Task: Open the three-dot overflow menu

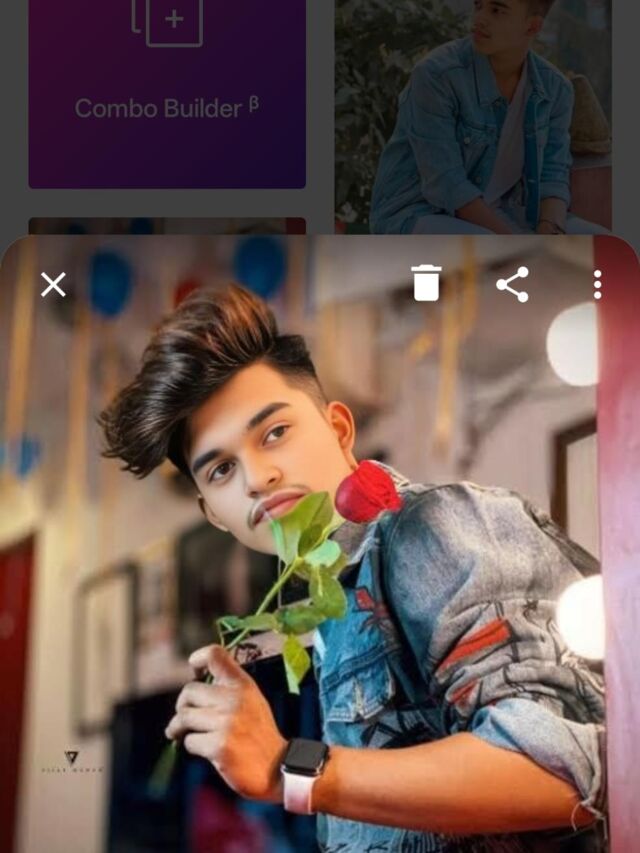Action: [x=597, y=285]
